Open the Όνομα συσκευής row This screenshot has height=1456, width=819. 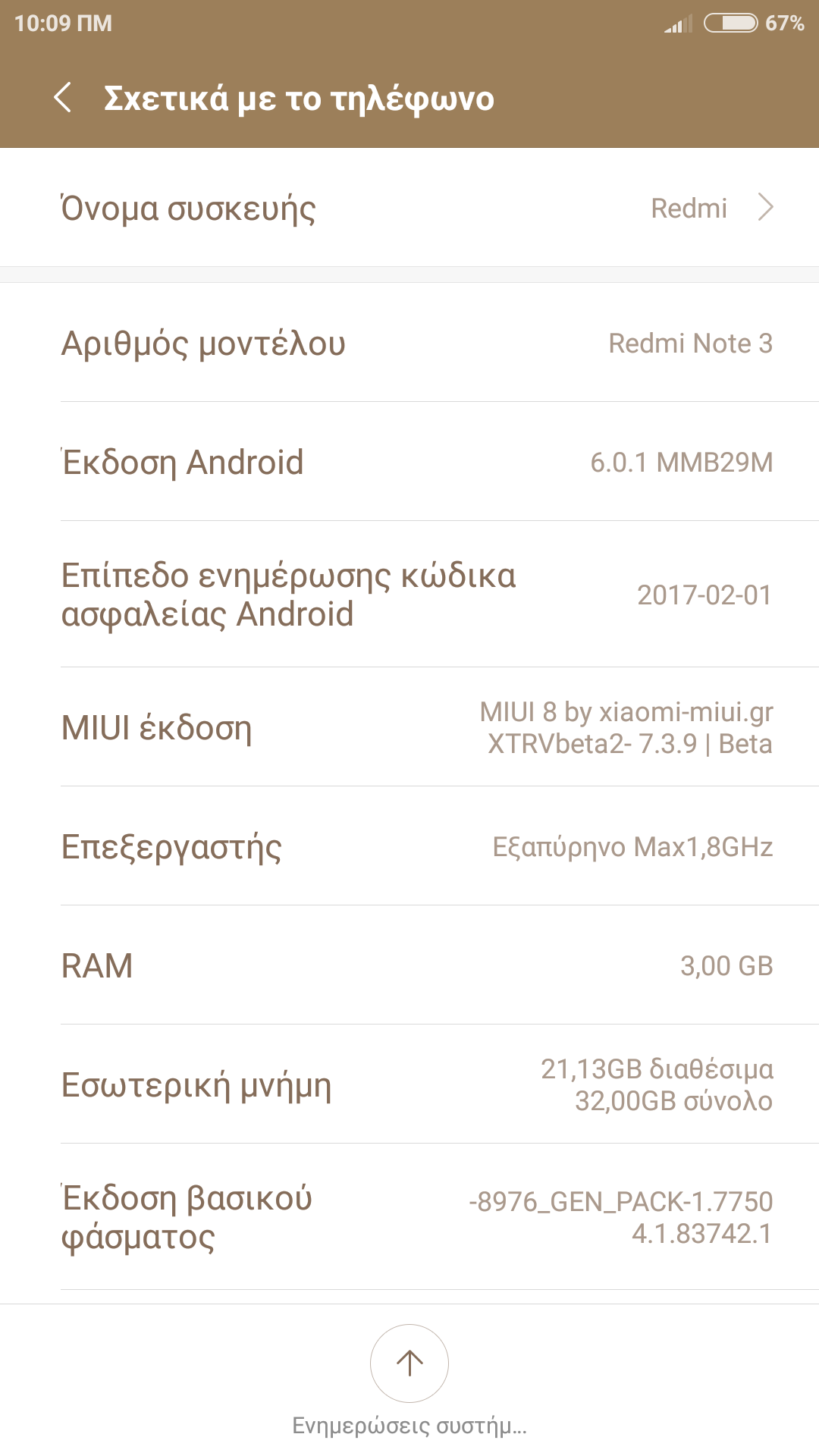[x=409, y=208]
